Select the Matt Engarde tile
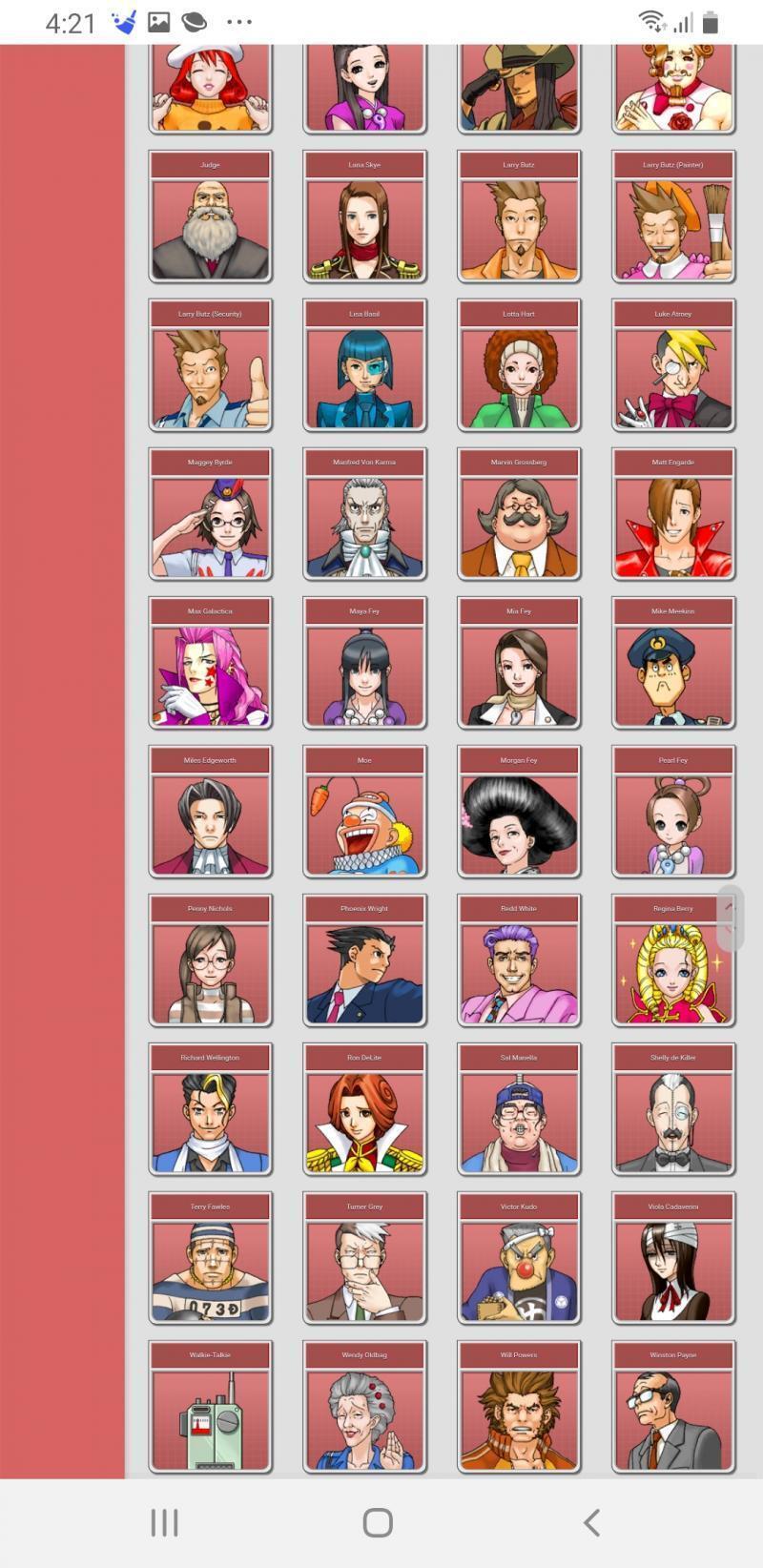763x1568 pixels. pos(673,514)
